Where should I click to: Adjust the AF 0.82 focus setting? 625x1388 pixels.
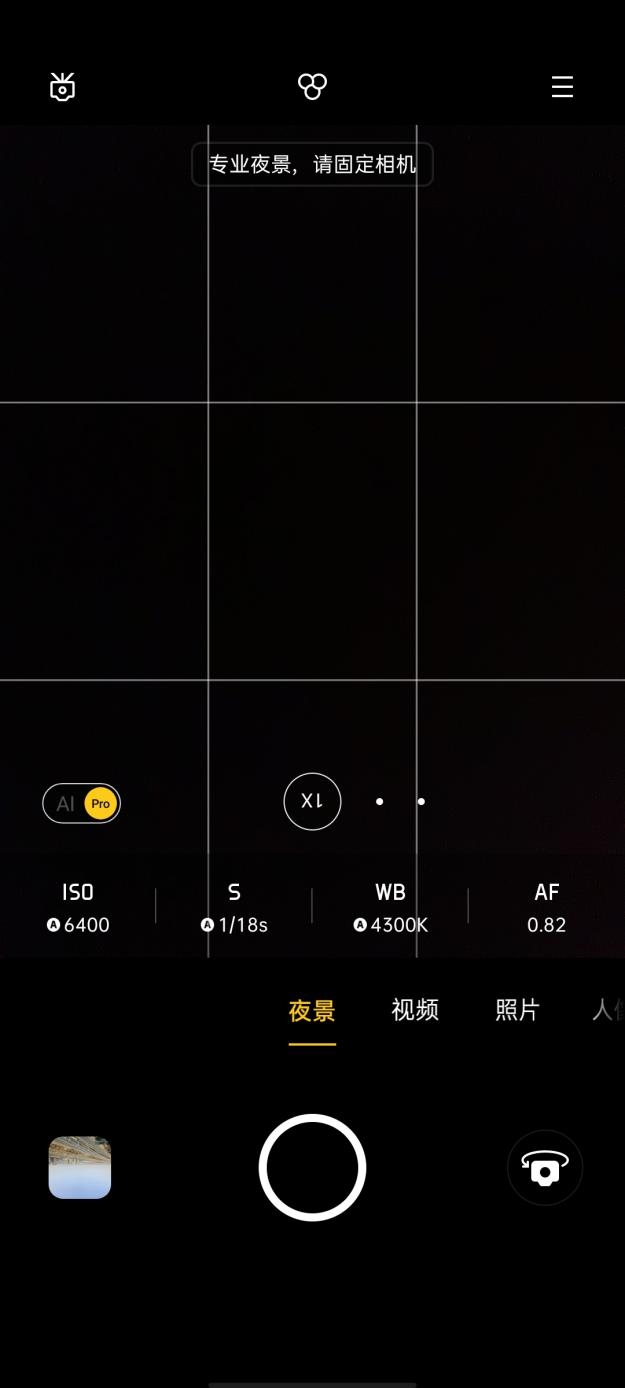click(x=546, y=908)
